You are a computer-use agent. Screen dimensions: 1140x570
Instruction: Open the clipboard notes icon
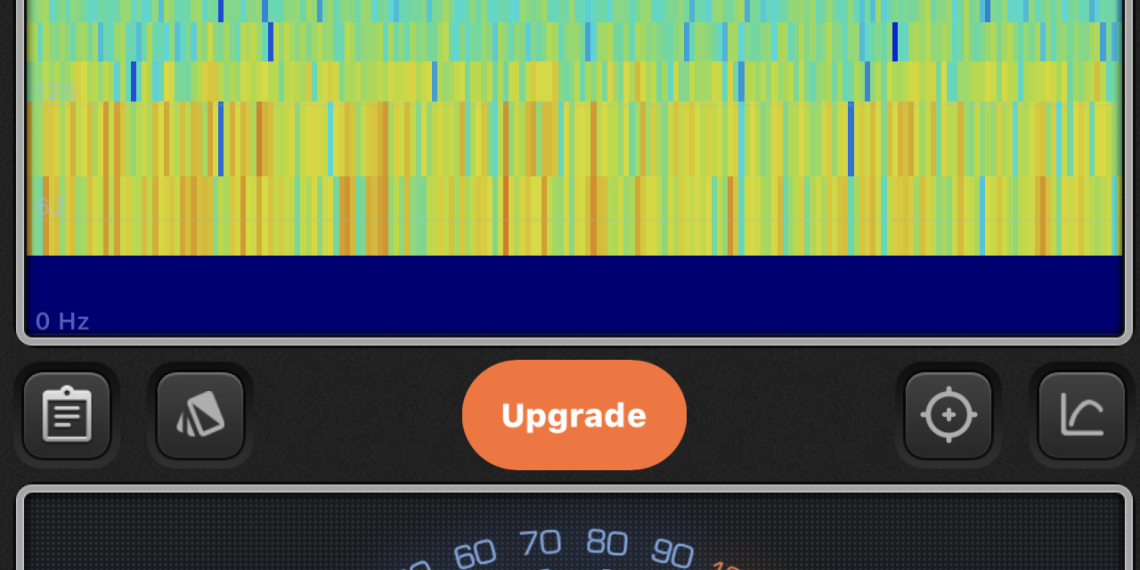[x=67, y=415]
